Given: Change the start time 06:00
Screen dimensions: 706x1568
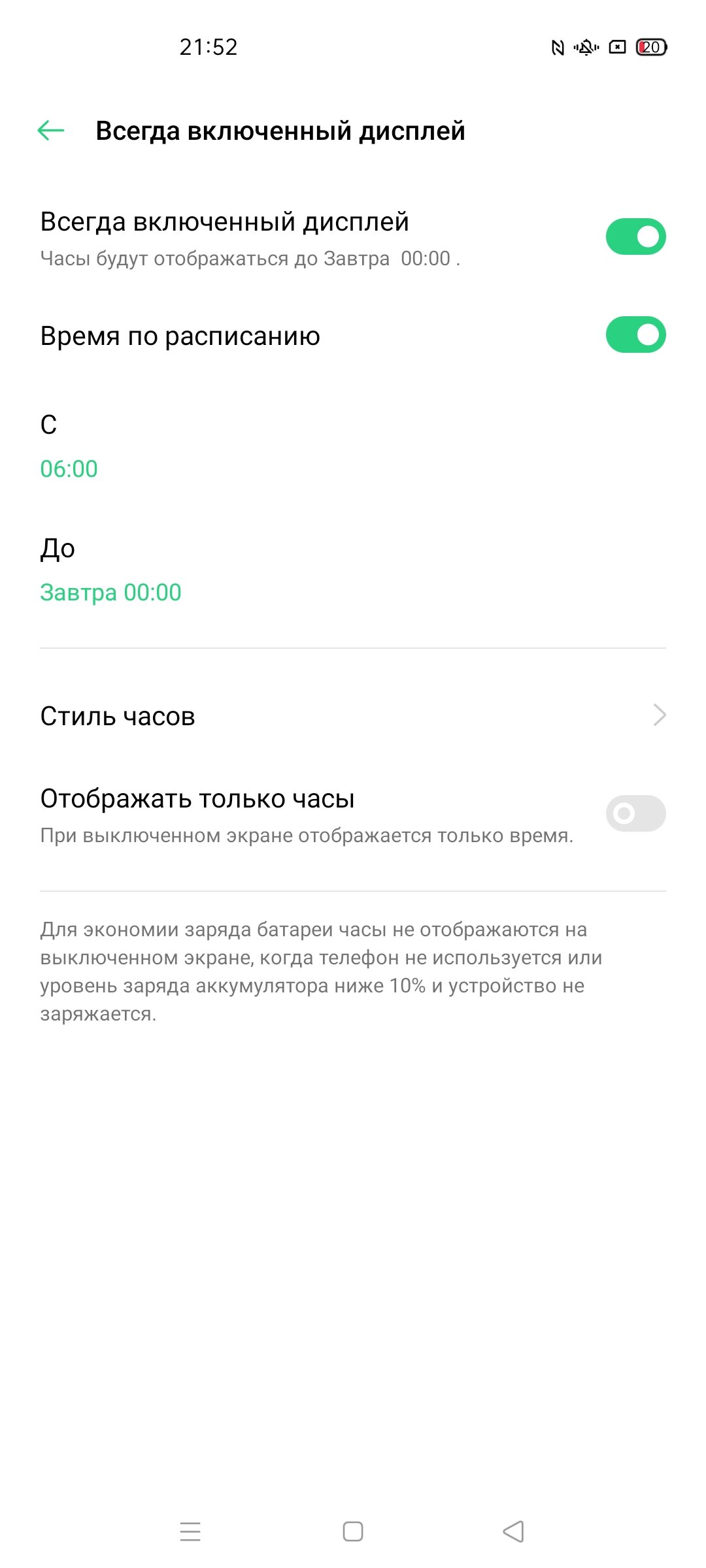Looking at the screenshot, I should click(69, 469).
